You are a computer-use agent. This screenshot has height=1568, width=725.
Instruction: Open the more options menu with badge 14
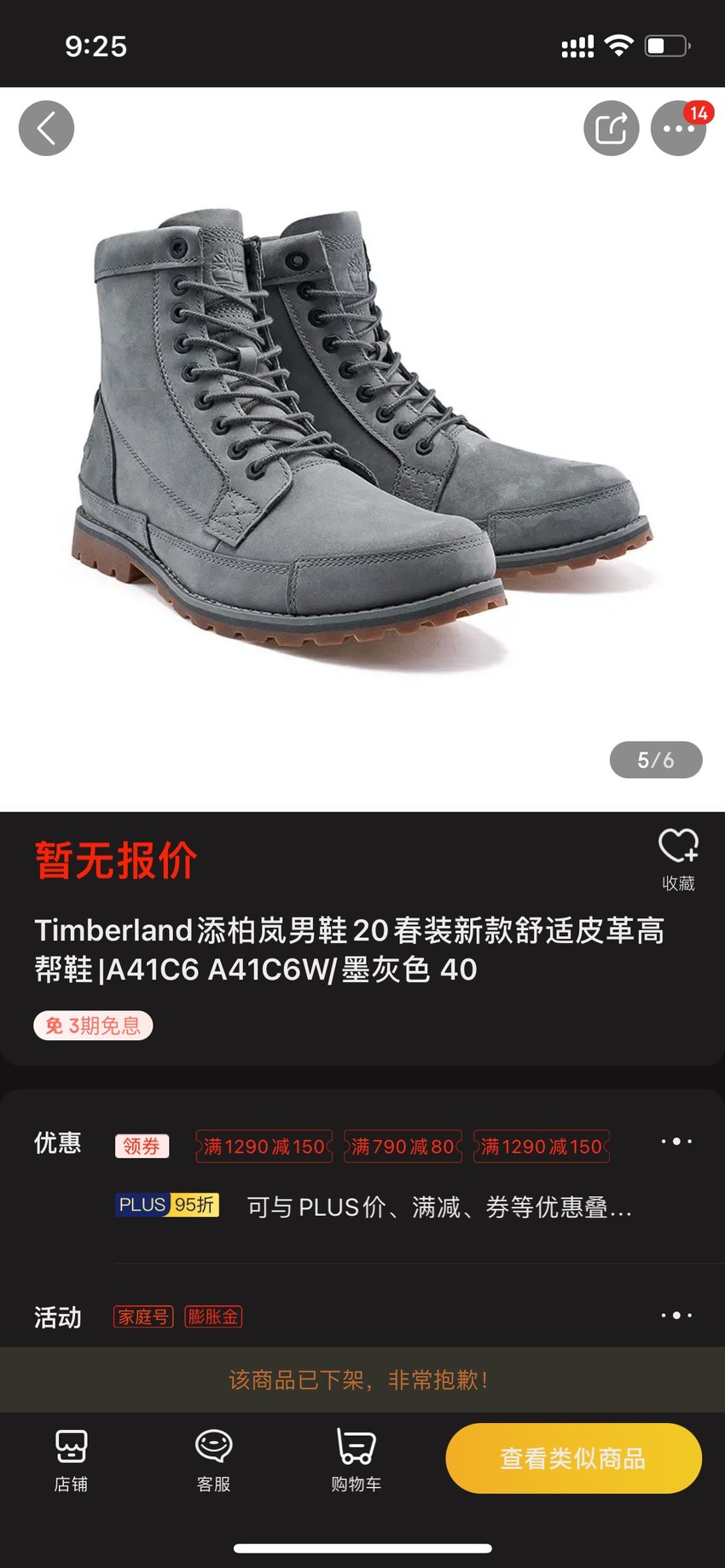point(679,129)
